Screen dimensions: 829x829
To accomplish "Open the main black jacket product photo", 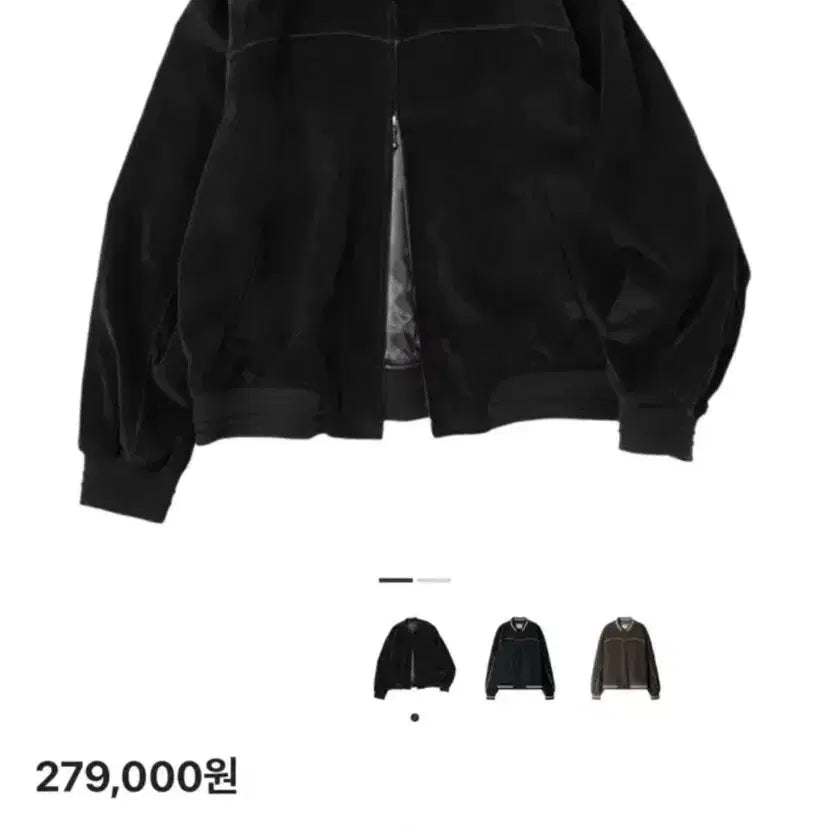I will (x=414, y=250).
